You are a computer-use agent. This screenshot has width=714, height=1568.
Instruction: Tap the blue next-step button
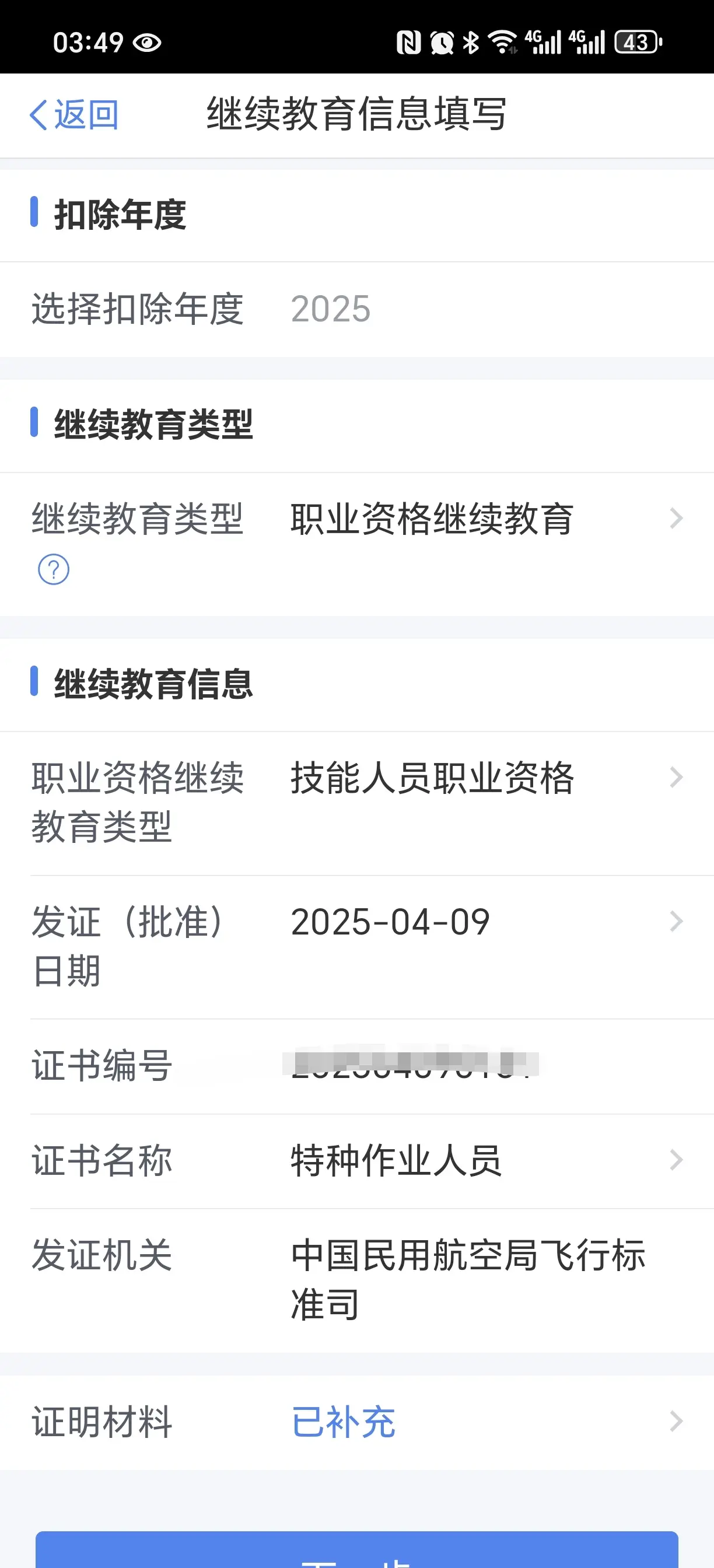pos(356,1551)
